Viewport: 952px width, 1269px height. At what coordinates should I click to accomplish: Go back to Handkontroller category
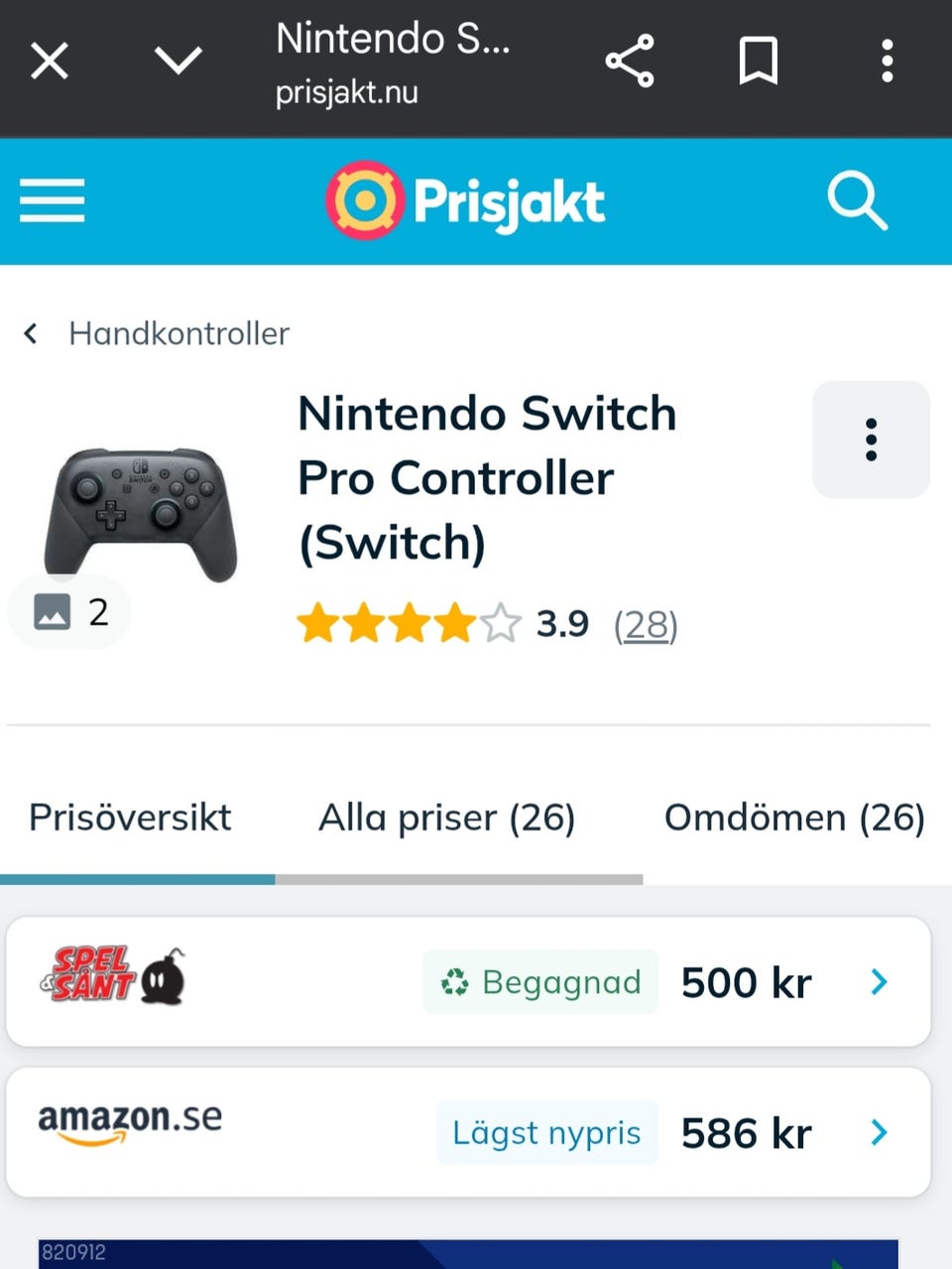tap(159, 333)
